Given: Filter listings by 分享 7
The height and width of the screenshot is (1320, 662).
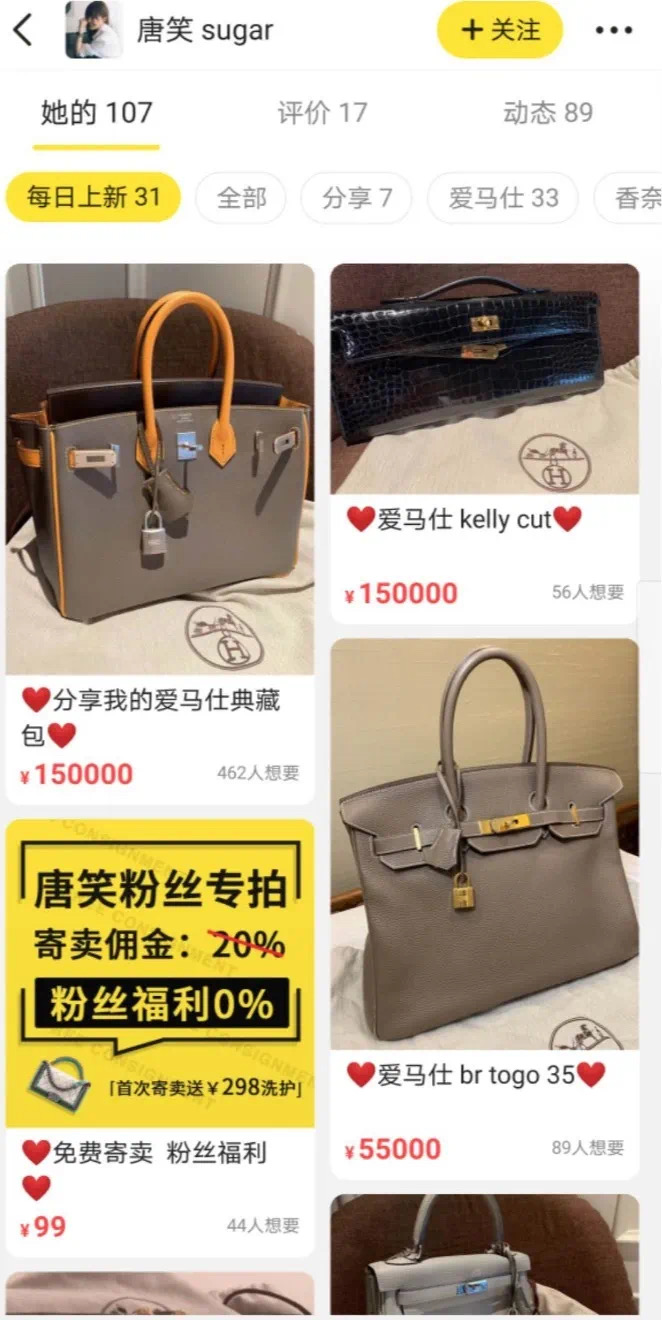Looking at the screenshot, I should [x=356, y=198].
